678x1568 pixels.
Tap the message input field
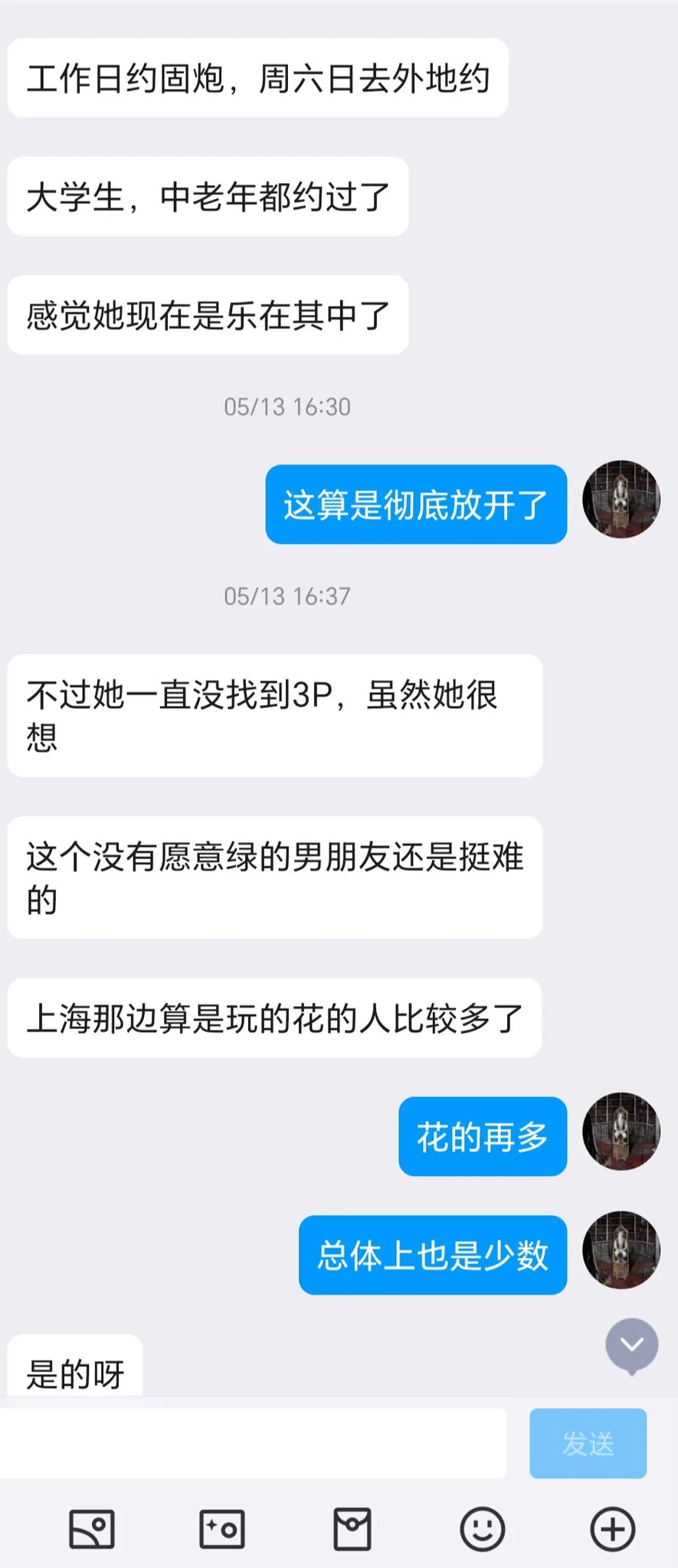pos(253,1443)
